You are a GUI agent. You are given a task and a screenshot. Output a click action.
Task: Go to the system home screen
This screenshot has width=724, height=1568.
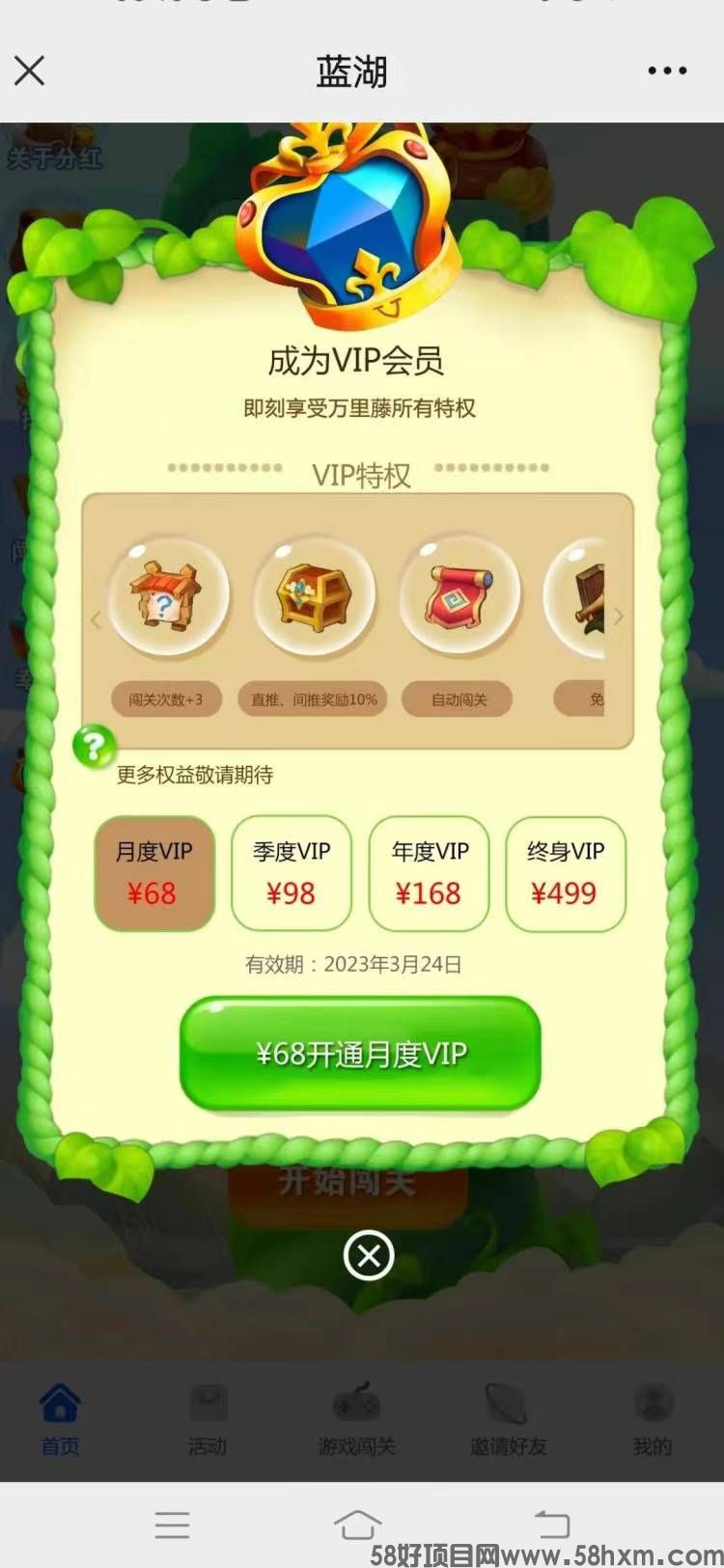click(357, 1525)
